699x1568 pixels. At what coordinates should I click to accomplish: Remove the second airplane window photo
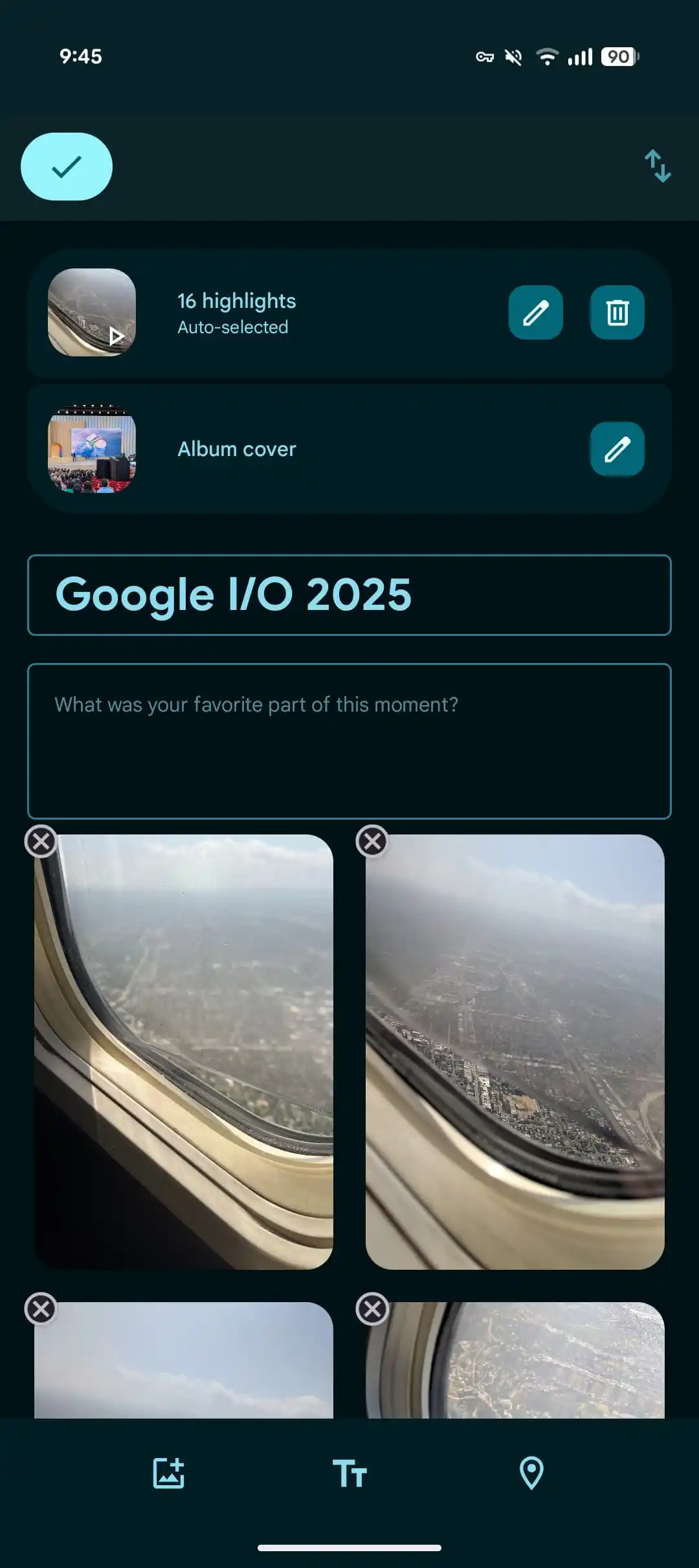372,842
